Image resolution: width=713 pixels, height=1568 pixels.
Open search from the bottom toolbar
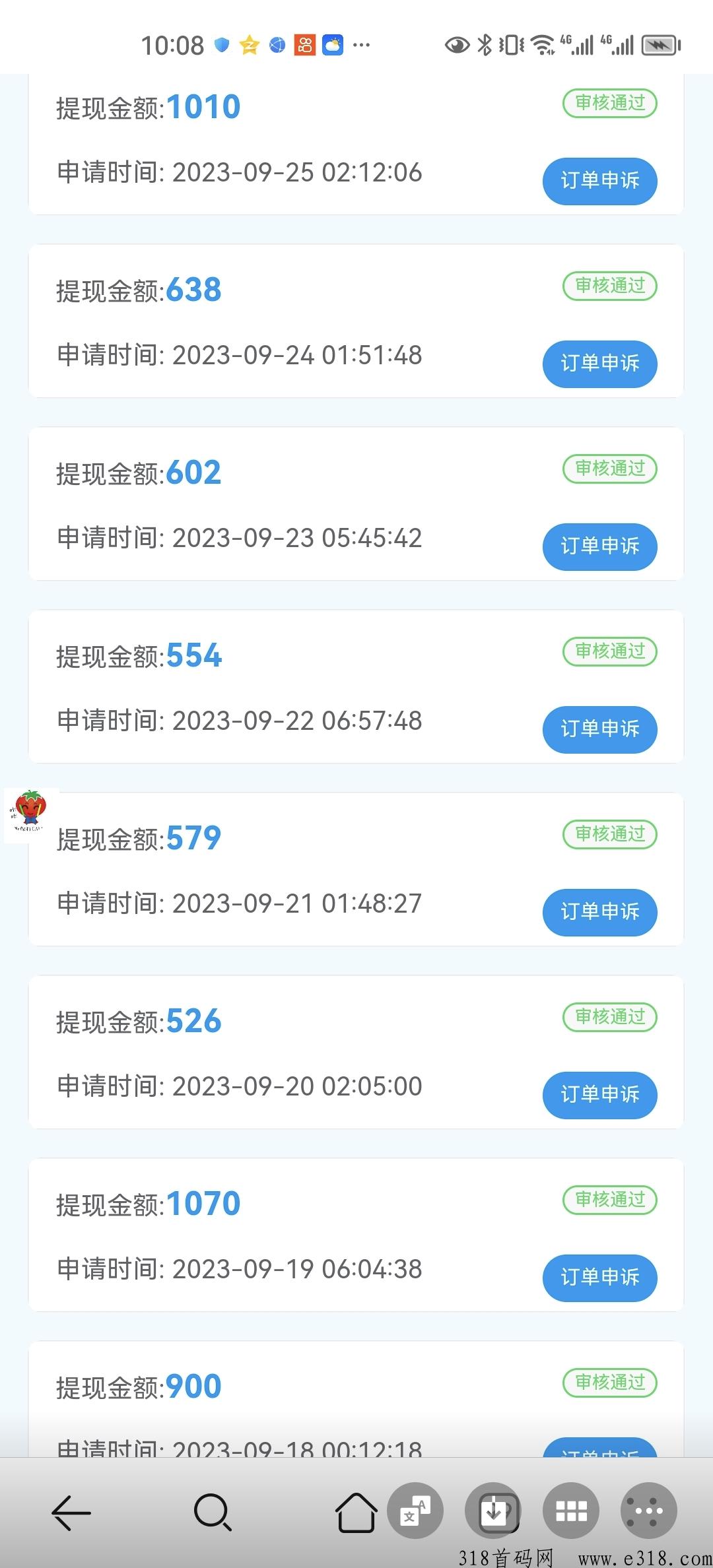[x=213, y=1511]
